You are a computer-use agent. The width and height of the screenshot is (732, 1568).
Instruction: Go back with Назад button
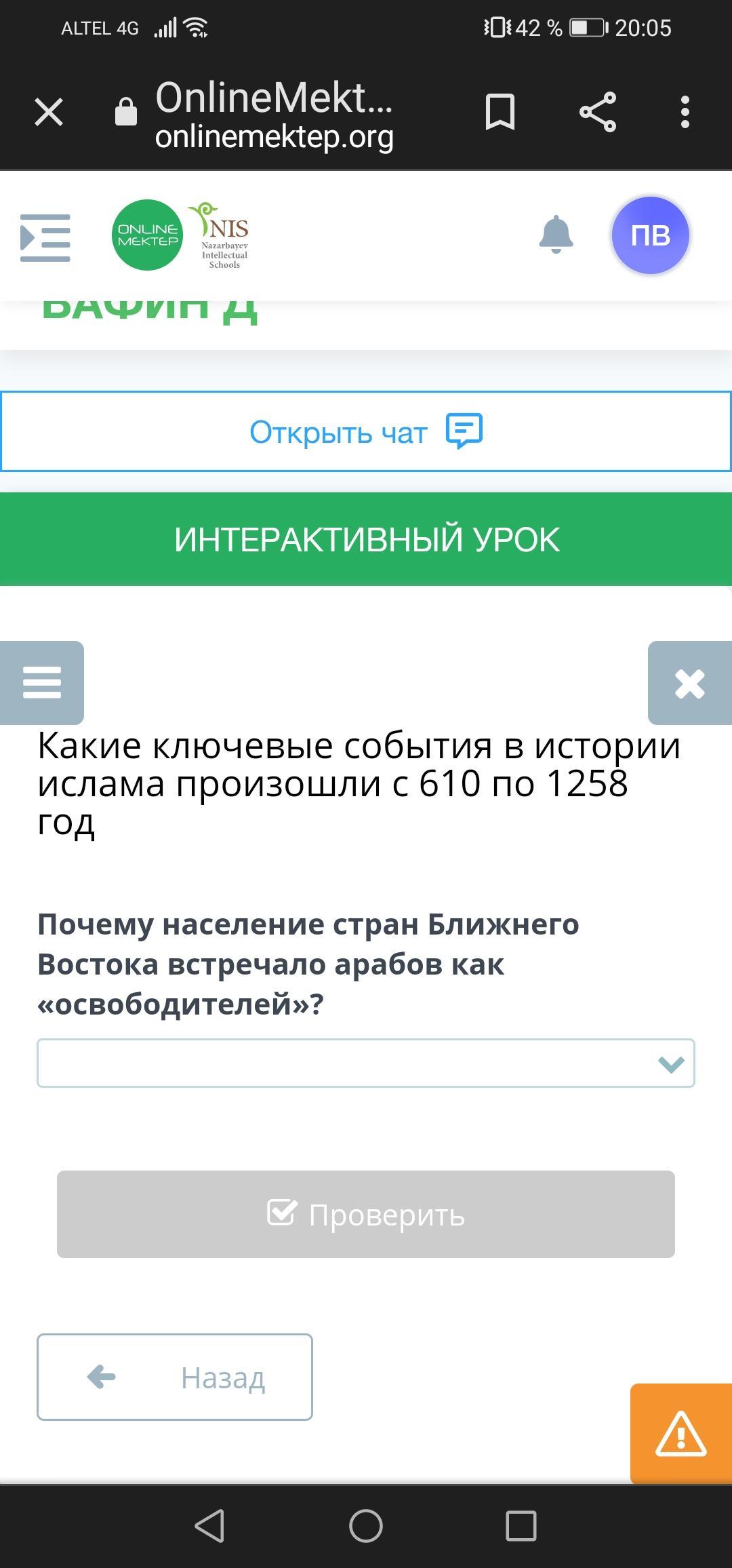pyautogui.click(x=175, y=1377)
